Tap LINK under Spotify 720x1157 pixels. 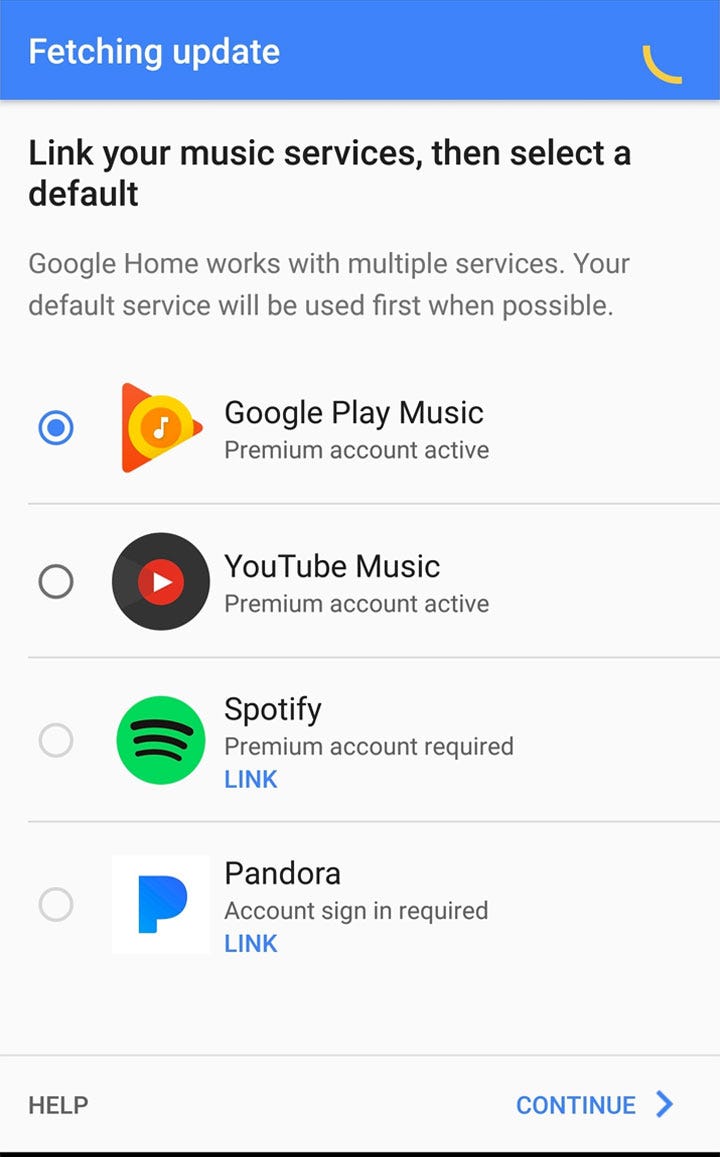(251, 779)
